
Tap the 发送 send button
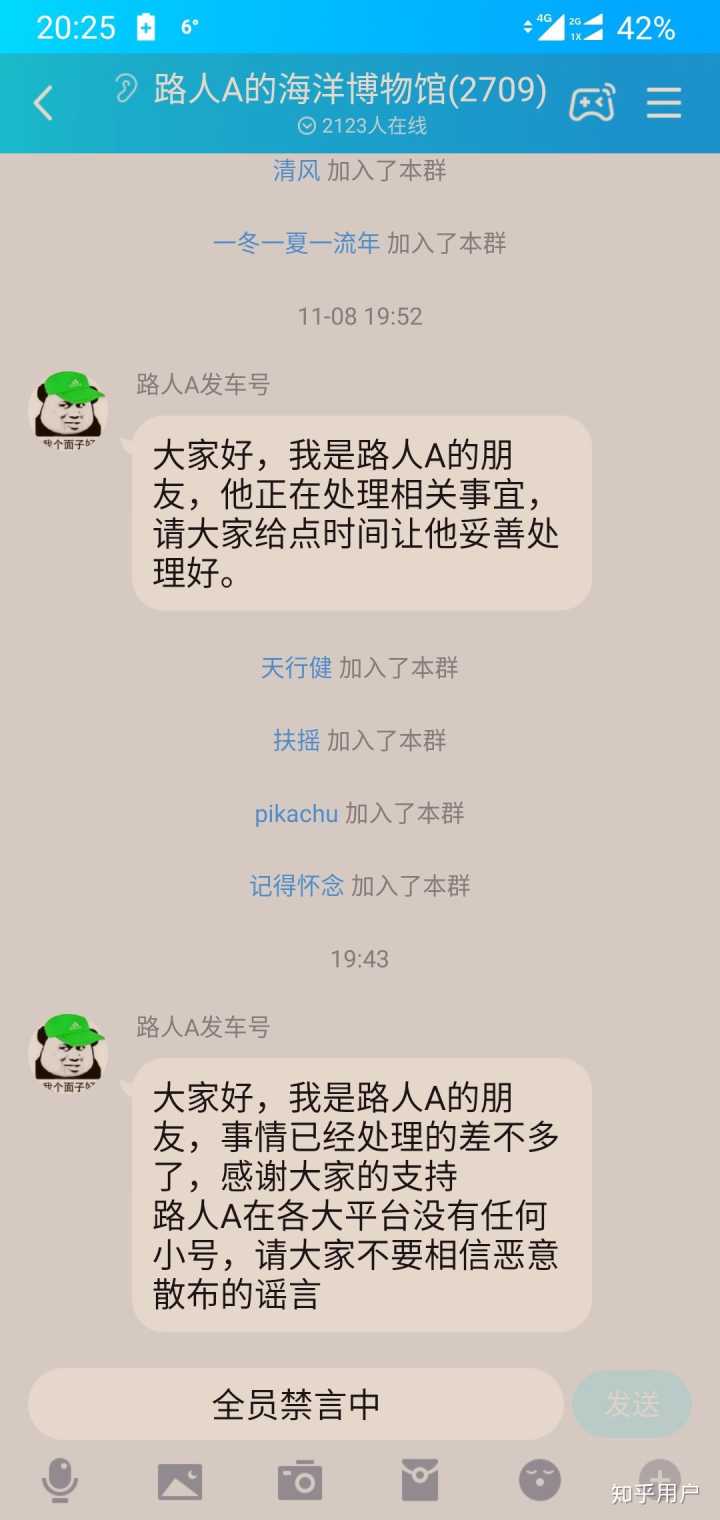pos(632,1404)
